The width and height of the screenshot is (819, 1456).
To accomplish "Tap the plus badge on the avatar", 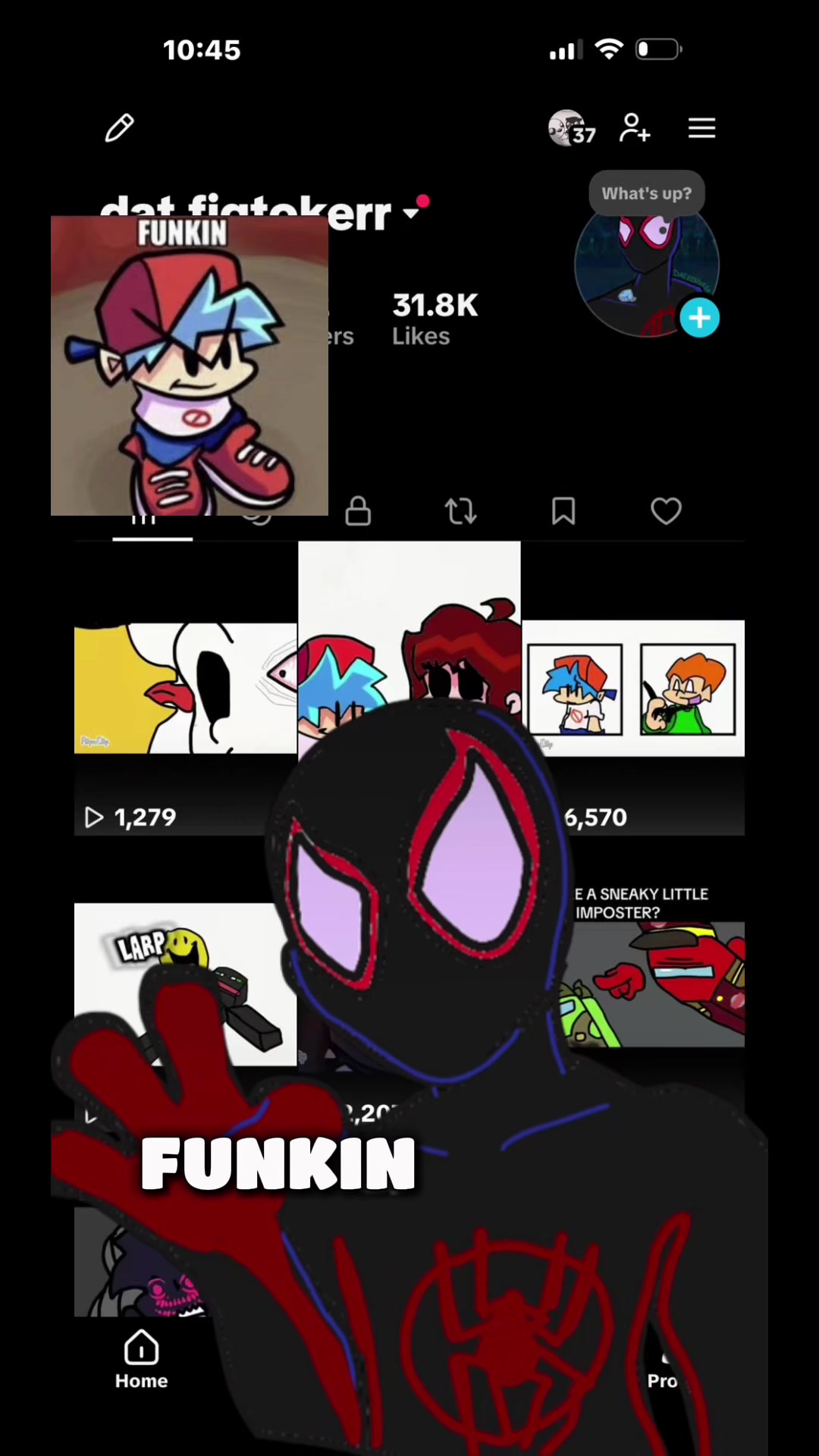I will point(699,318).
